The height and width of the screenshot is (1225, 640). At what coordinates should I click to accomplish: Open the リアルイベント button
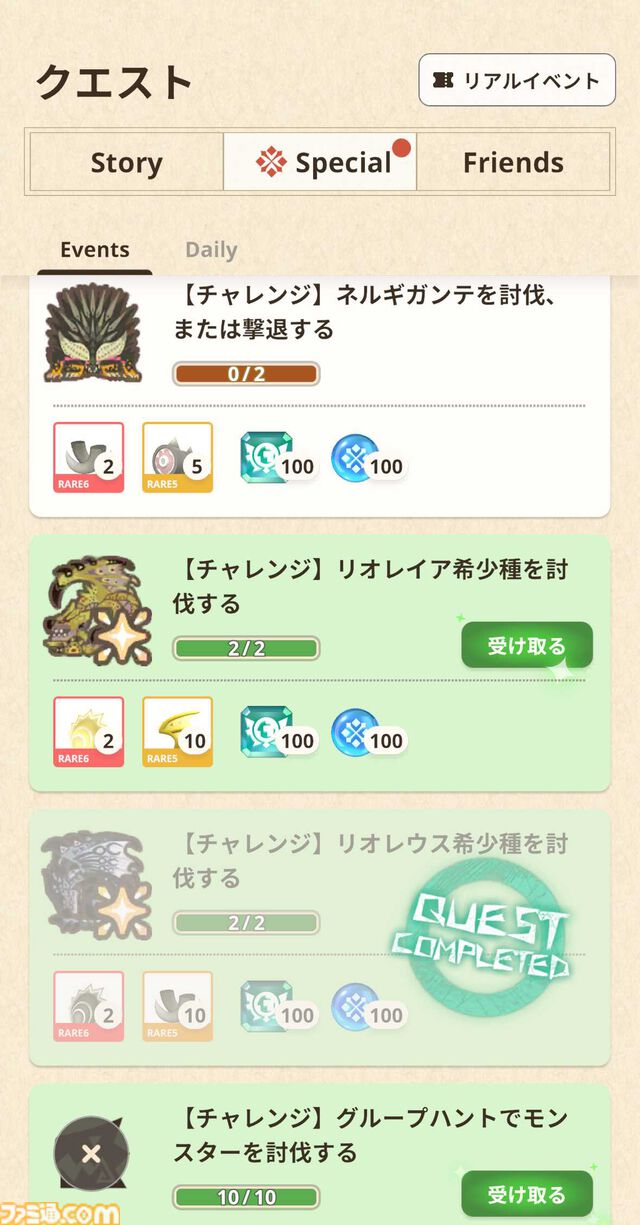(516, 81)
